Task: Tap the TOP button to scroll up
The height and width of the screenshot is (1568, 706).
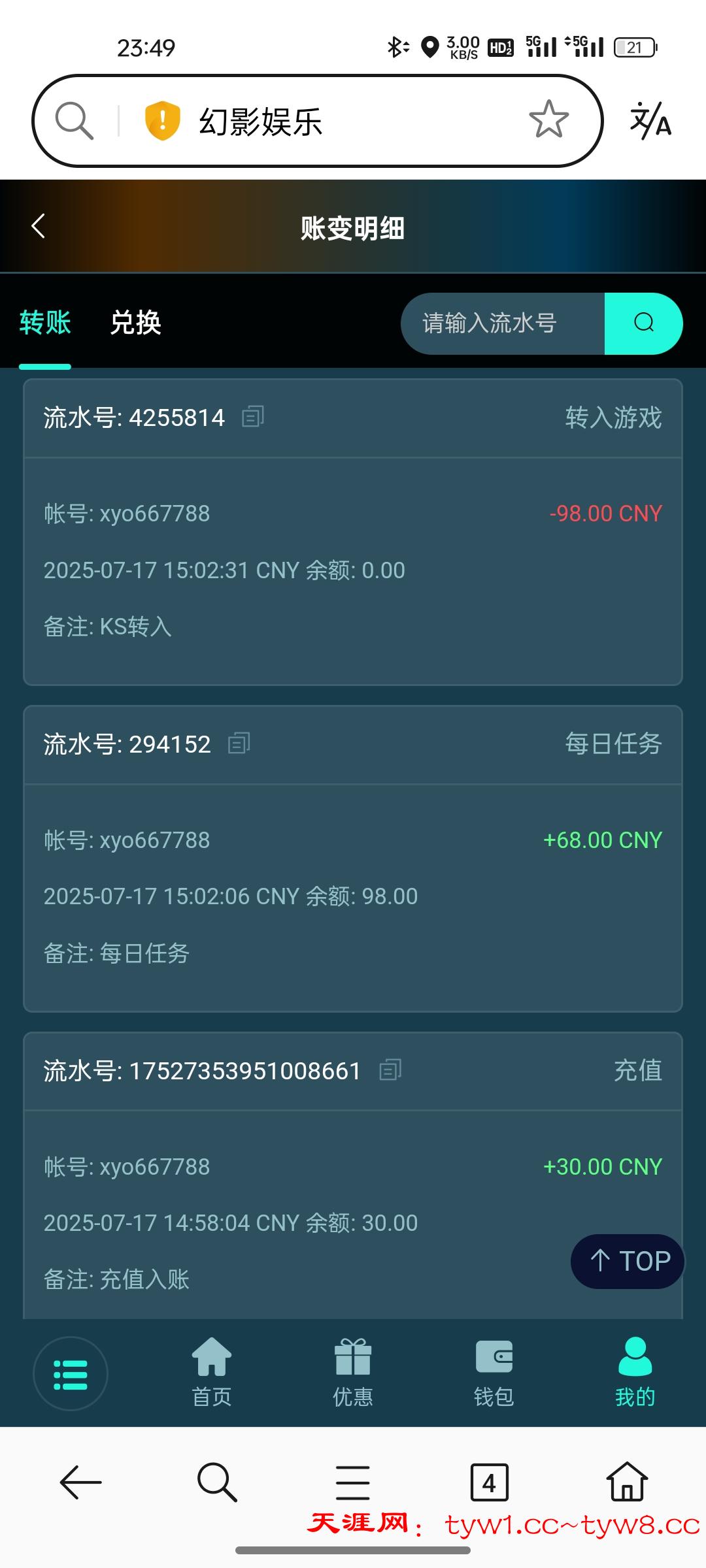Action: coord(626,1262)
